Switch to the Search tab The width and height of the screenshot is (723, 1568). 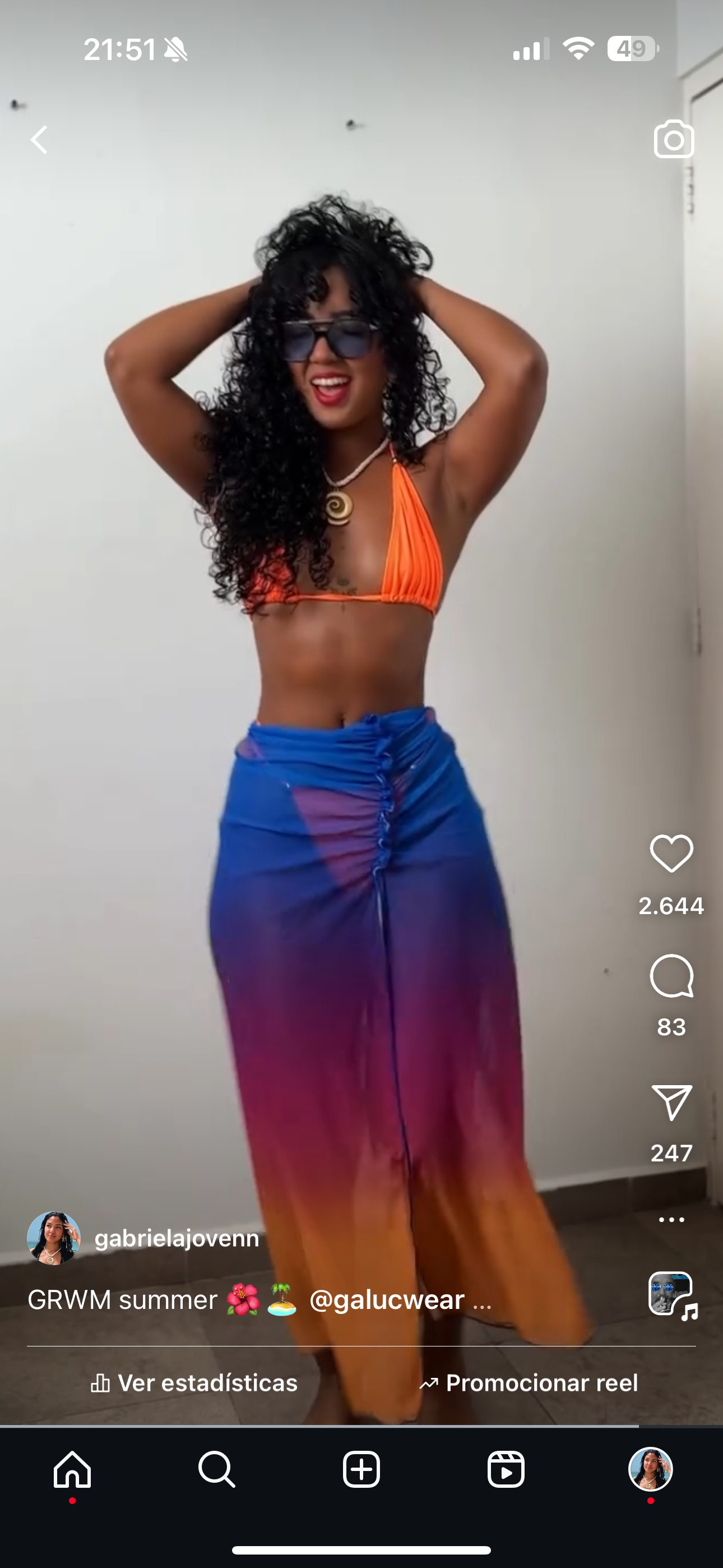pyautogui.click(x=217, y=1469)
